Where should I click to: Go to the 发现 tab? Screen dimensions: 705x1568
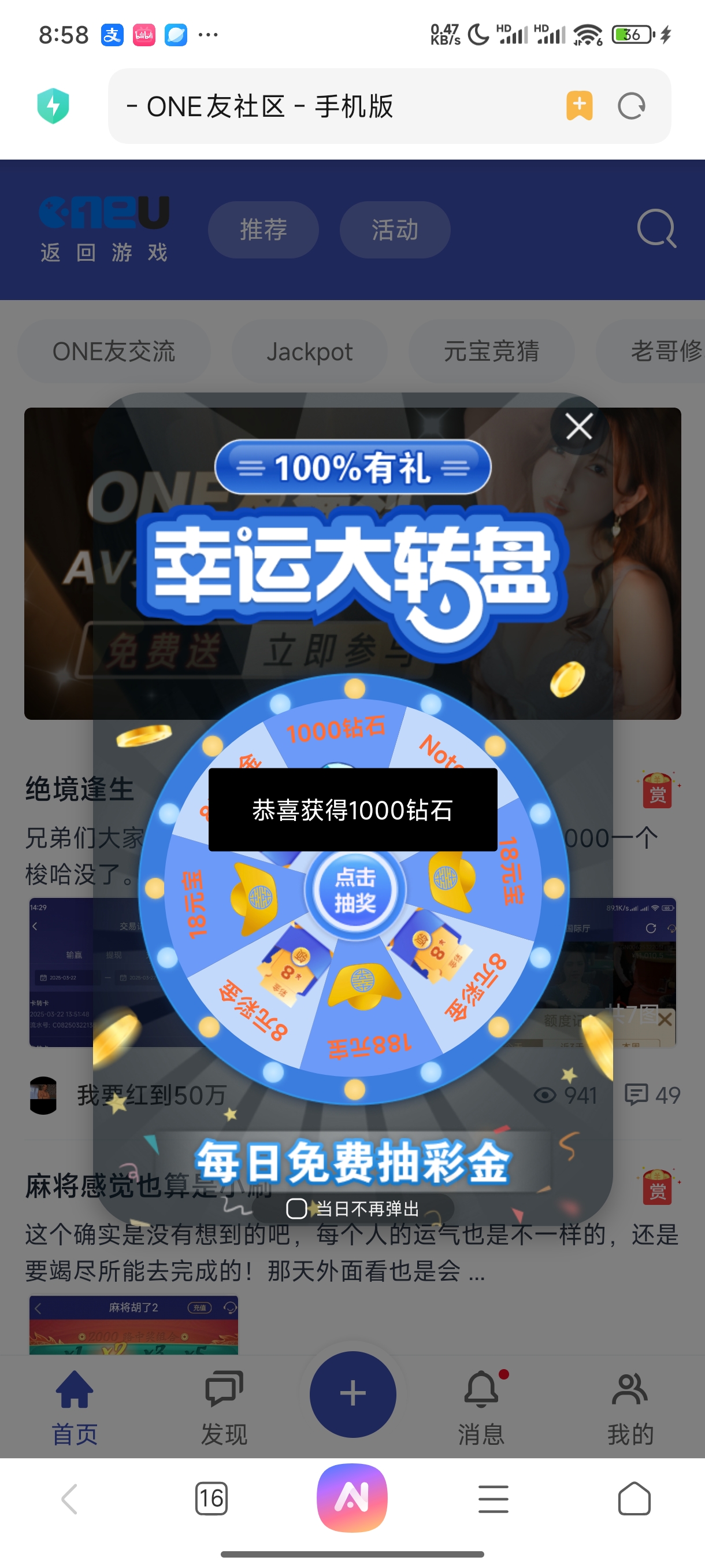click(x=224, y=1407)
